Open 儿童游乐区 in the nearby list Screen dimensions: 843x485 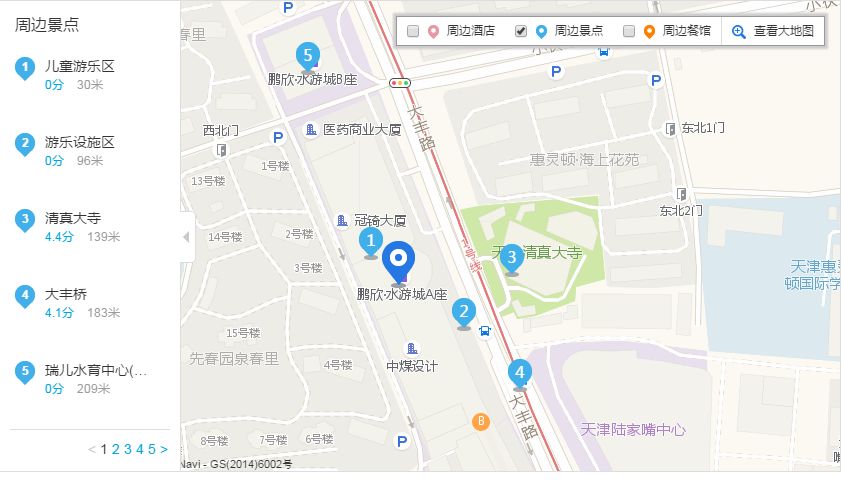(x=79, y=66)
